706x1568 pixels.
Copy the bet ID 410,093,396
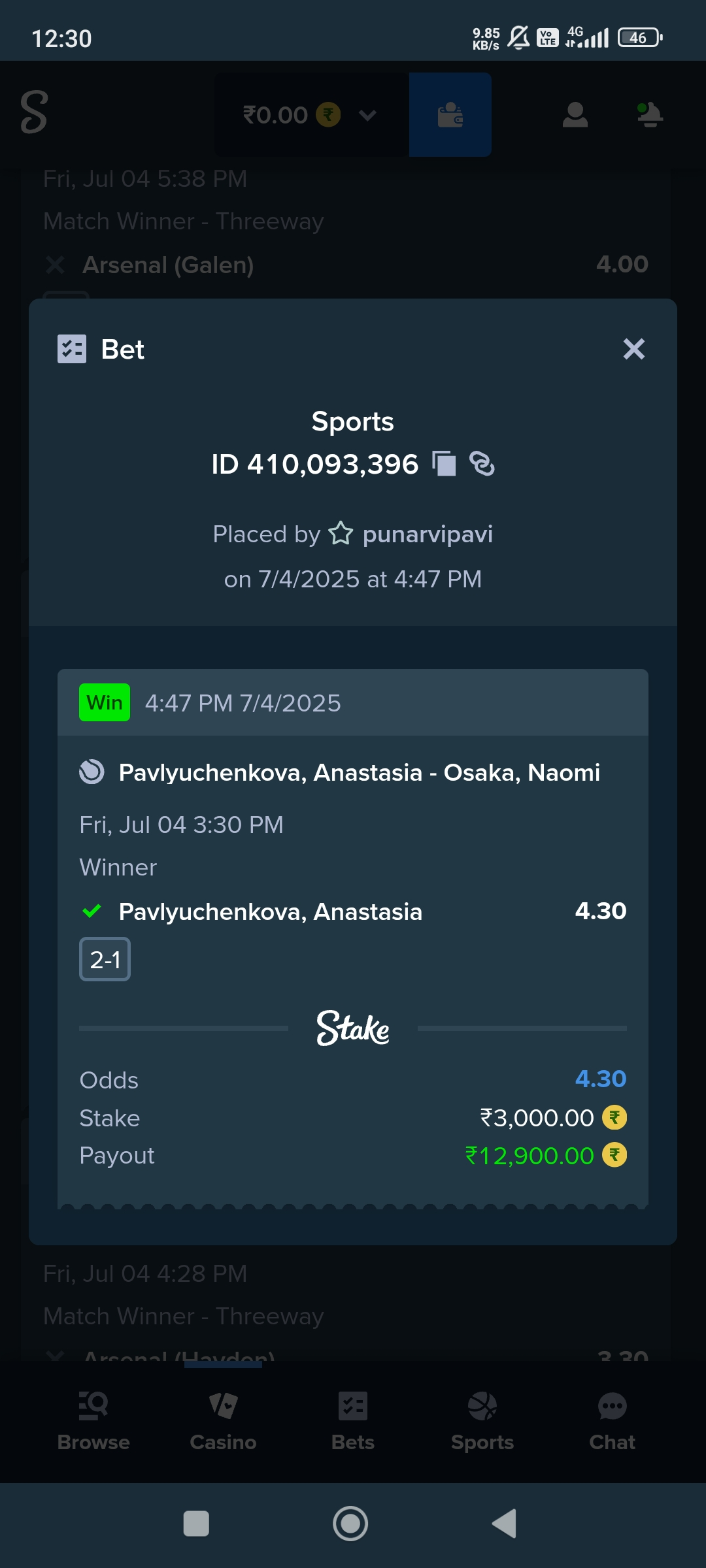coord(445,464)
